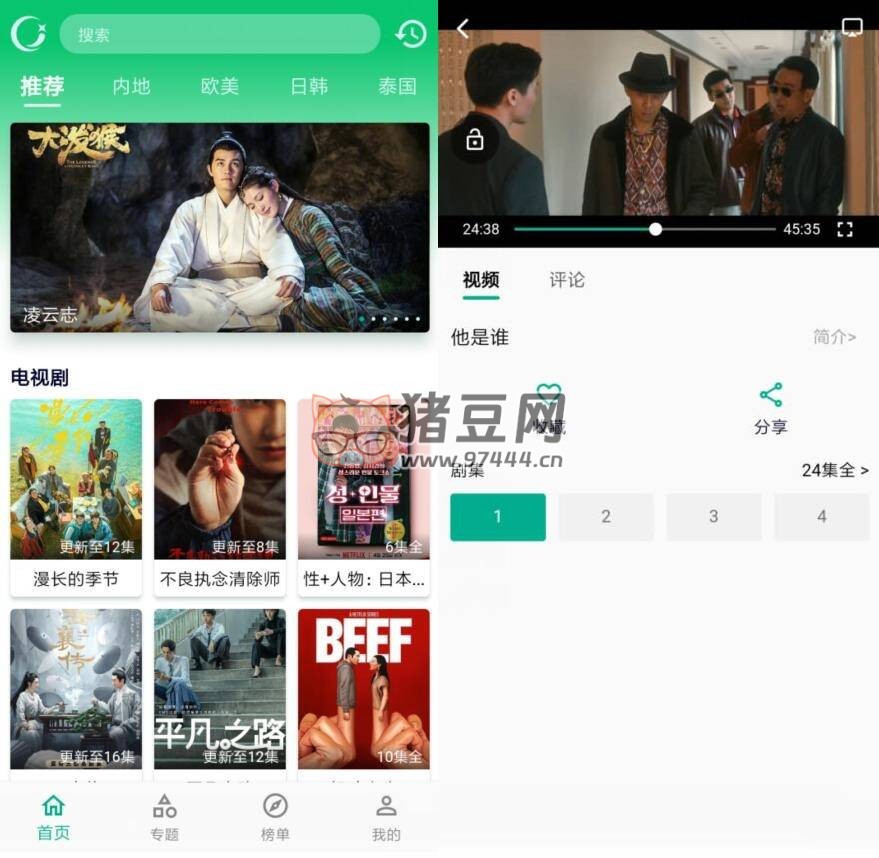Open the search box
This screenshot has width=879, height=858.
[220, 34]
